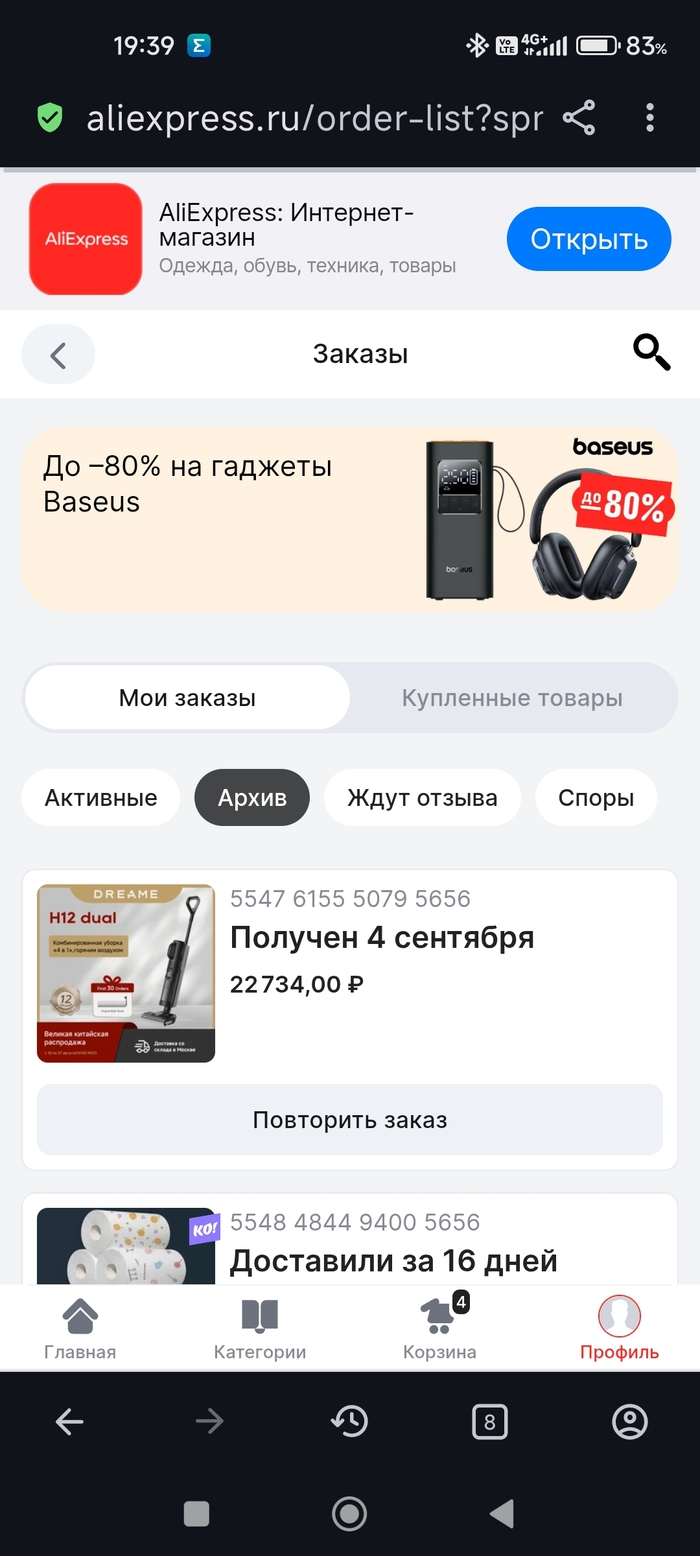Filter orders by Активные
Viewport: 700px width, 1556px height.
pyautogui.click(x=101, y=798)
